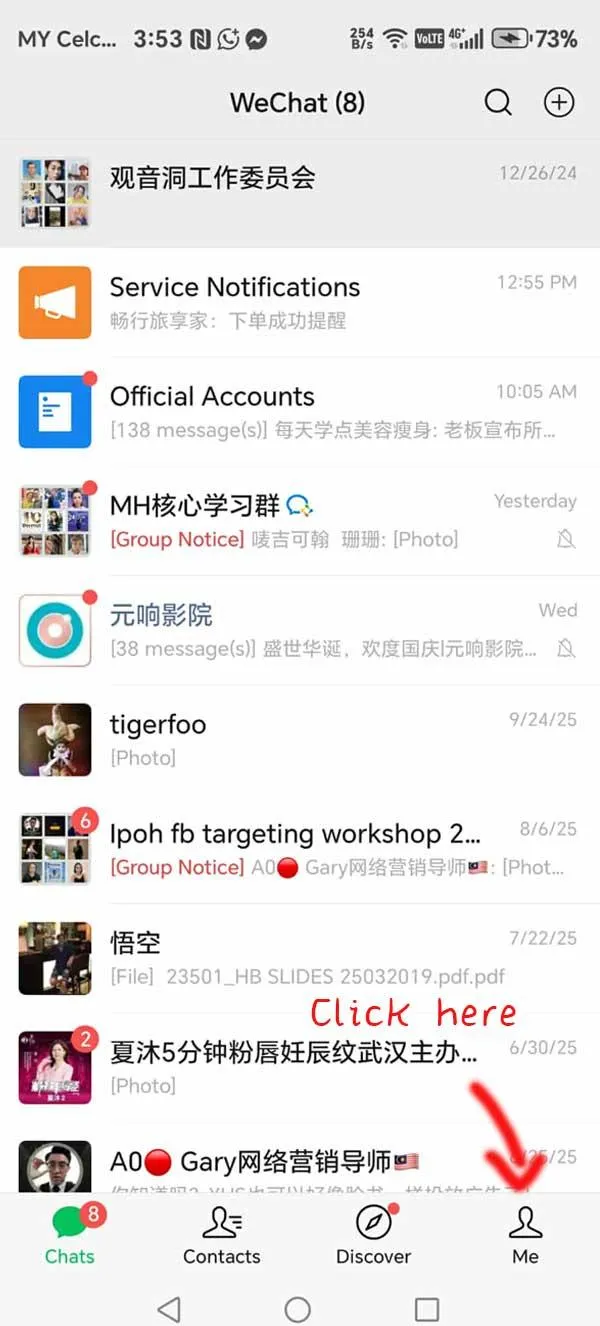Open Ipoh fb targeting workshop group chat

pos(300,848)
